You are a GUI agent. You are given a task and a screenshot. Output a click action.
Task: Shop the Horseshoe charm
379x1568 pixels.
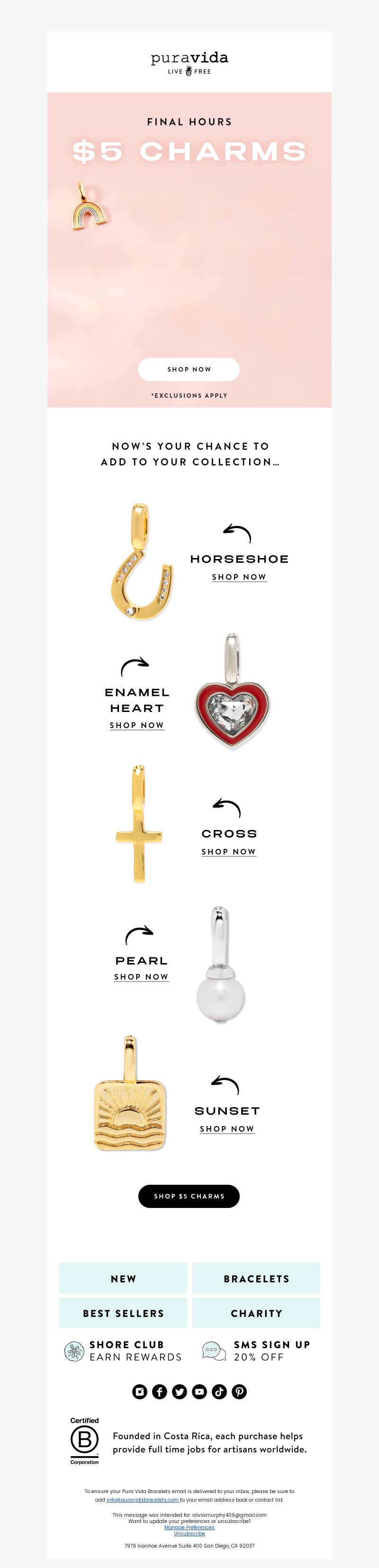click(x=239, y=577)
